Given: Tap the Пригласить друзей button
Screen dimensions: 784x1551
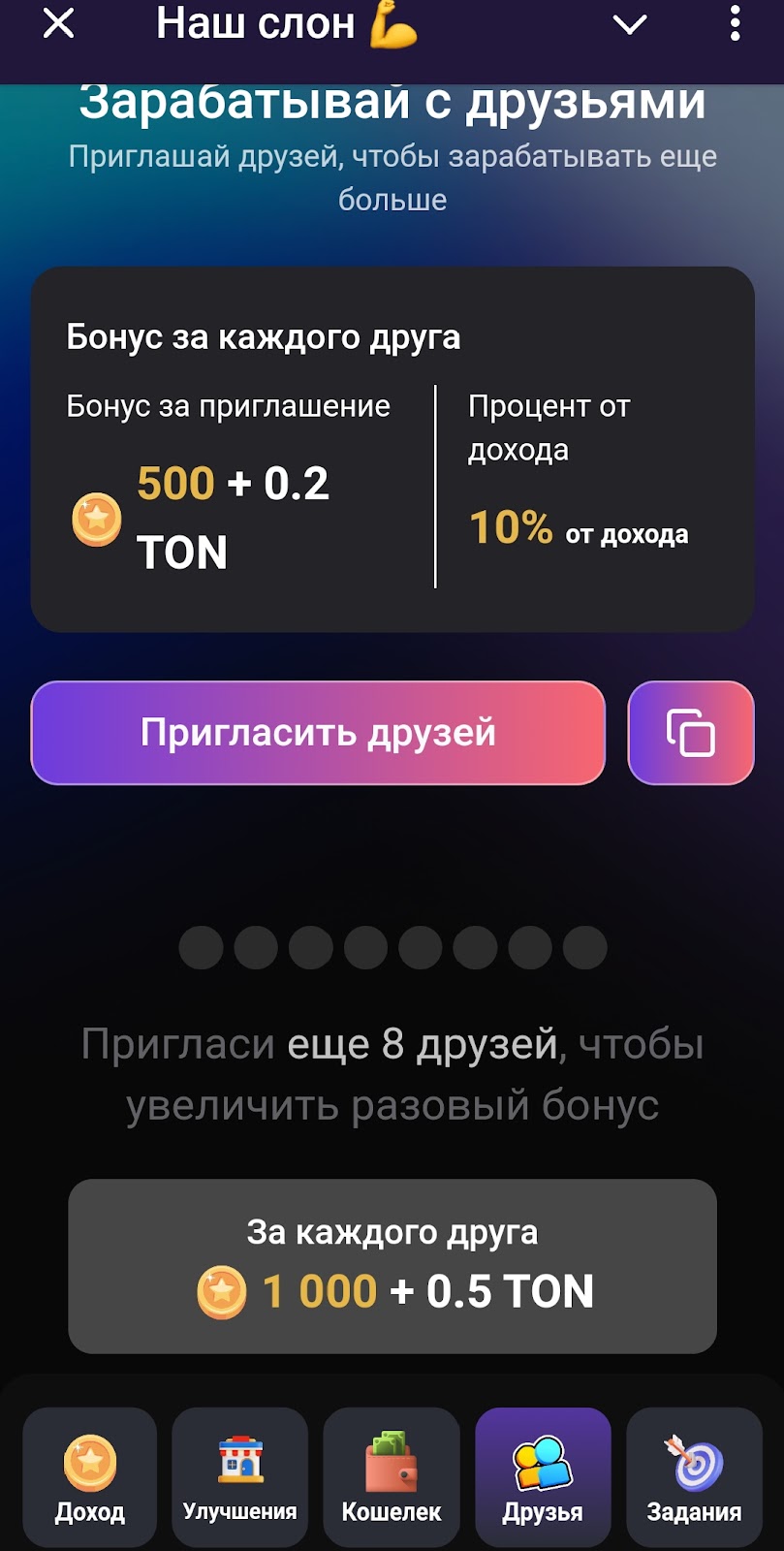Looking at the screenshot, I should coord(318,733).
